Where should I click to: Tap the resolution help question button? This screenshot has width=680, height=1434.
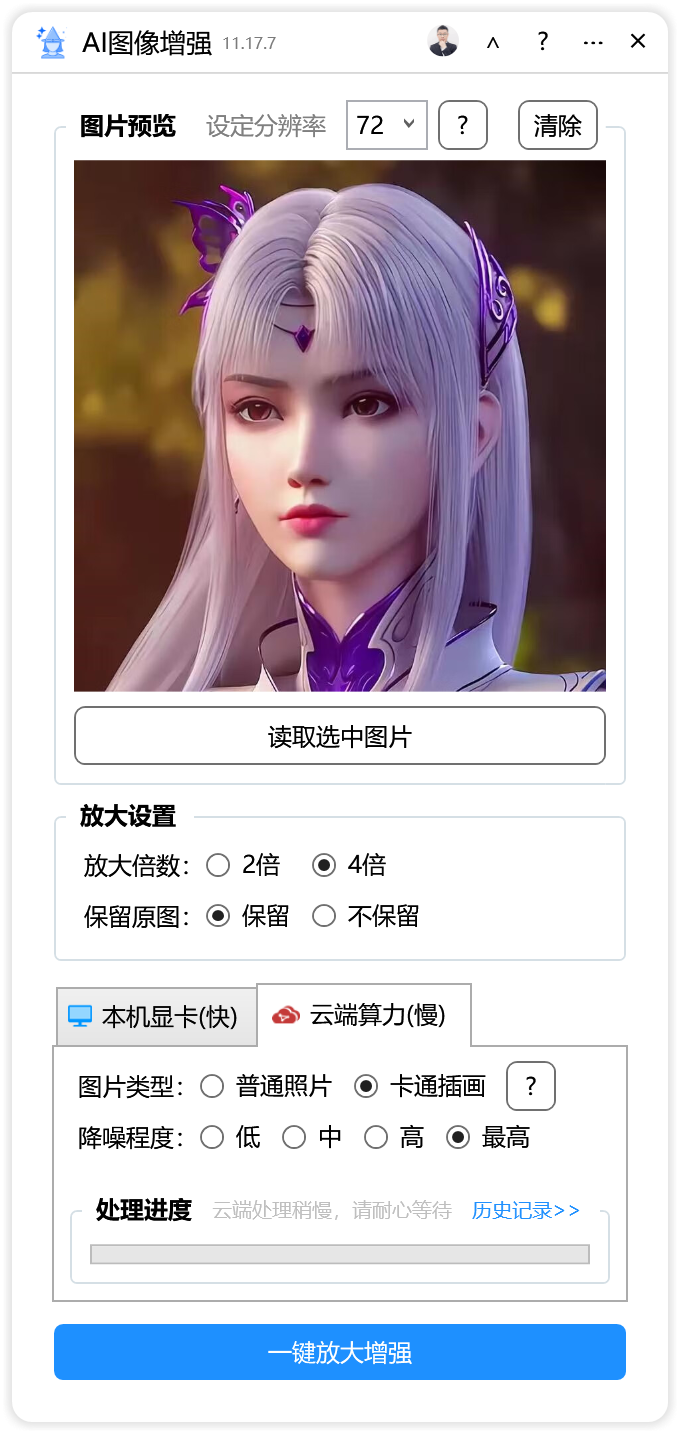click(x=462, y=125)
